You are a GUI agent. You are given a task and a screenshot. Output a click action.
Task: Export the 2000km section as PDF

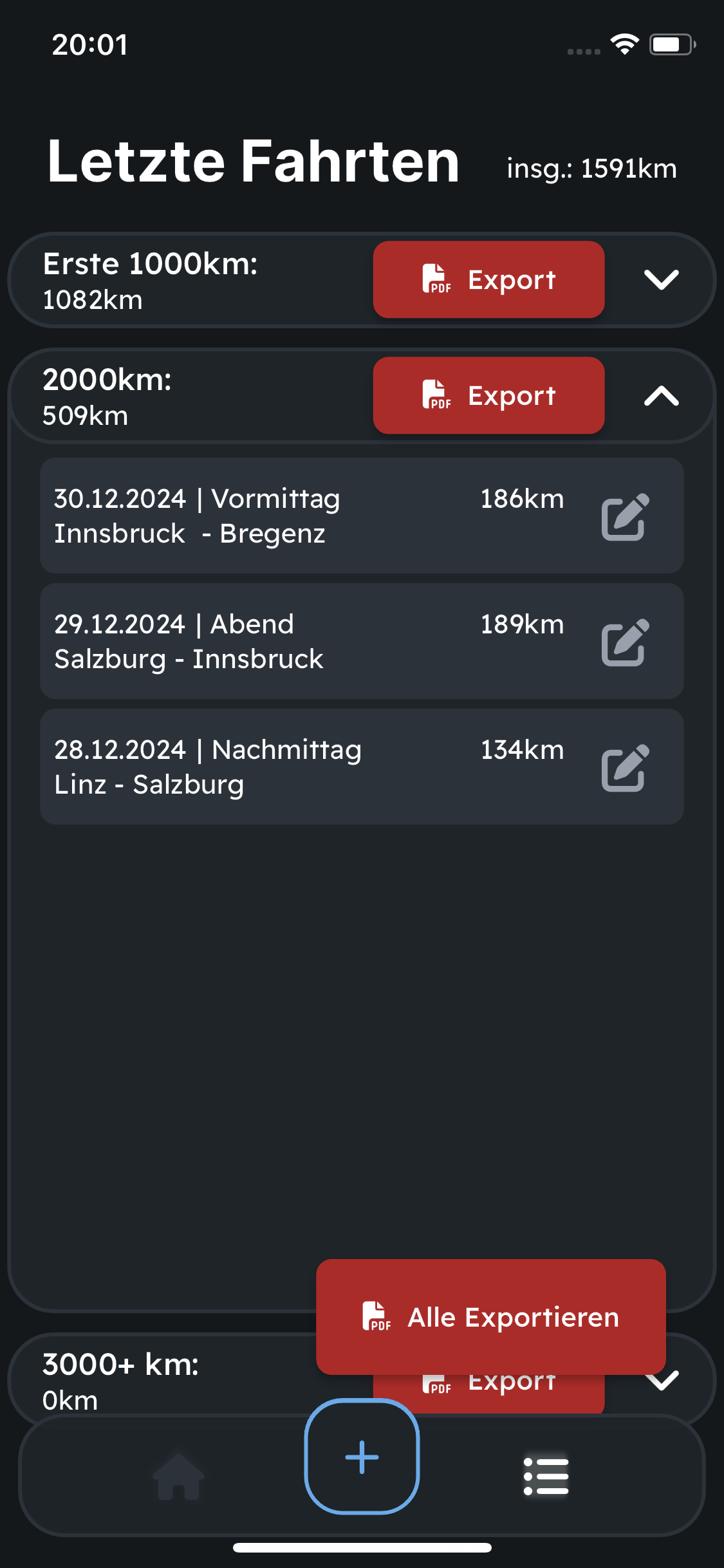488,395
